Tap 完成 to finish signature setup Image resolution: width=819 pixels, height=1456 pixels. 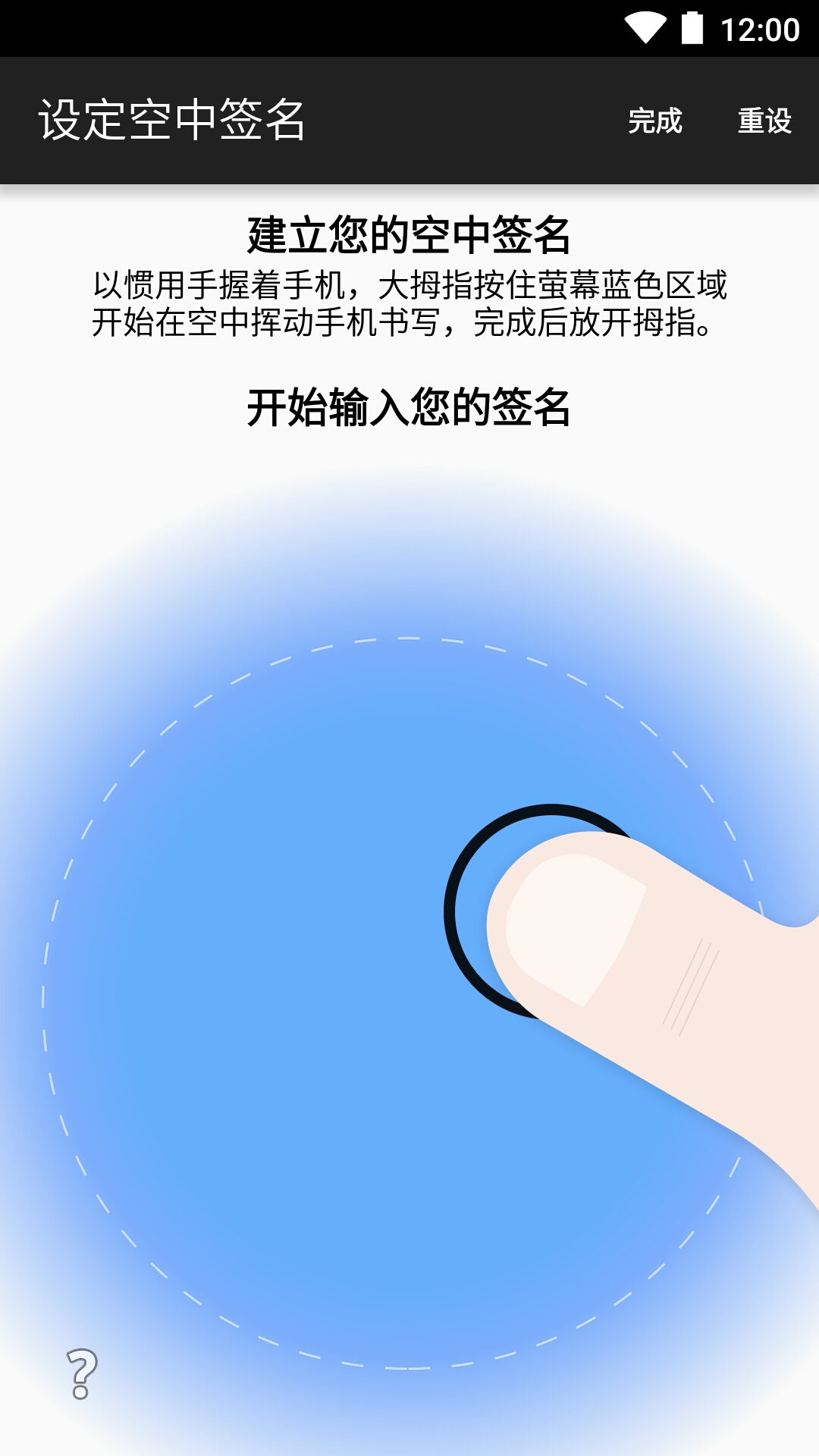655,121
